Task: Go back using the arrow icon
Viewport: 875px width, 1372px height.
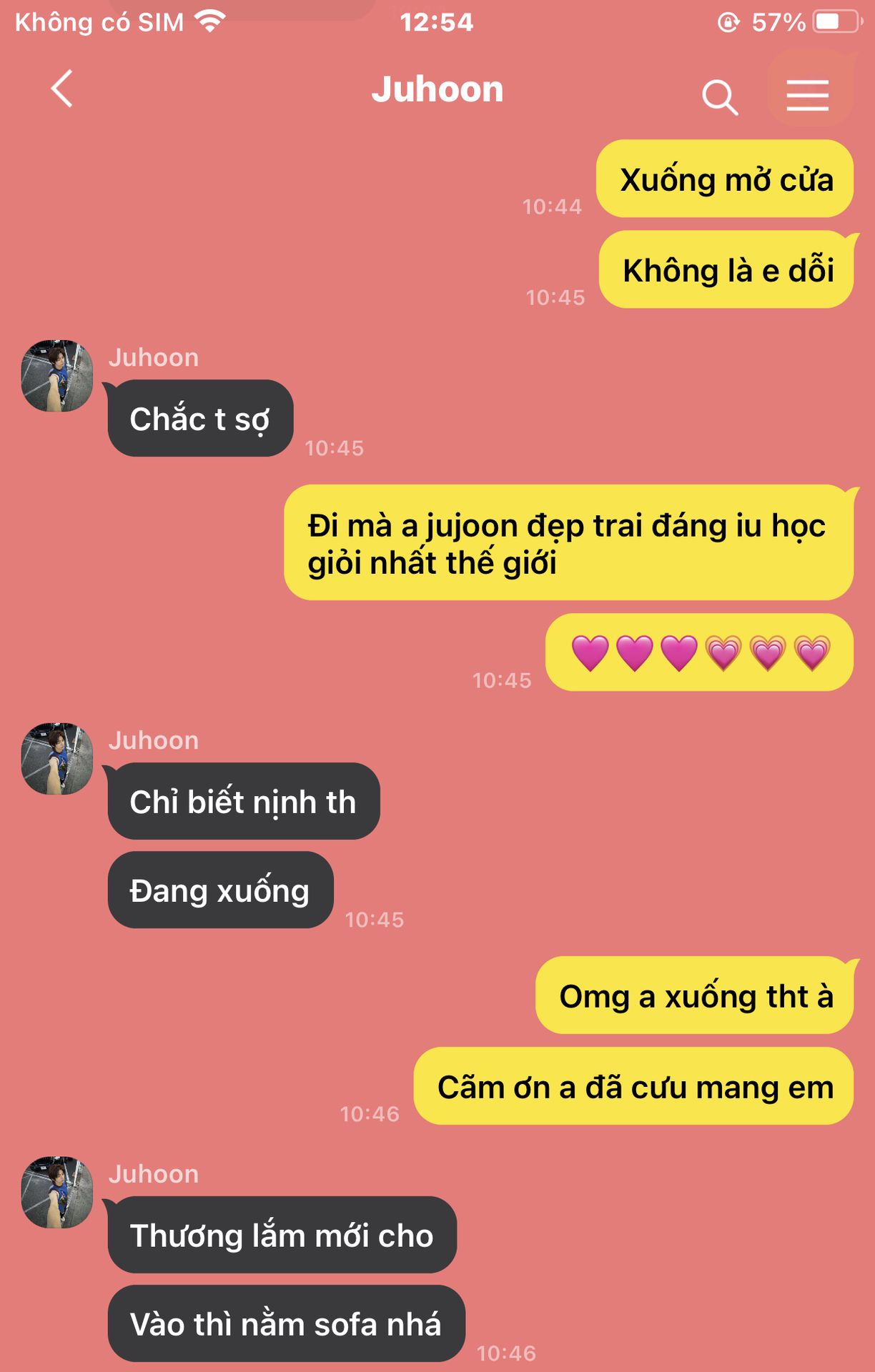Action: [x=62, y=89]
